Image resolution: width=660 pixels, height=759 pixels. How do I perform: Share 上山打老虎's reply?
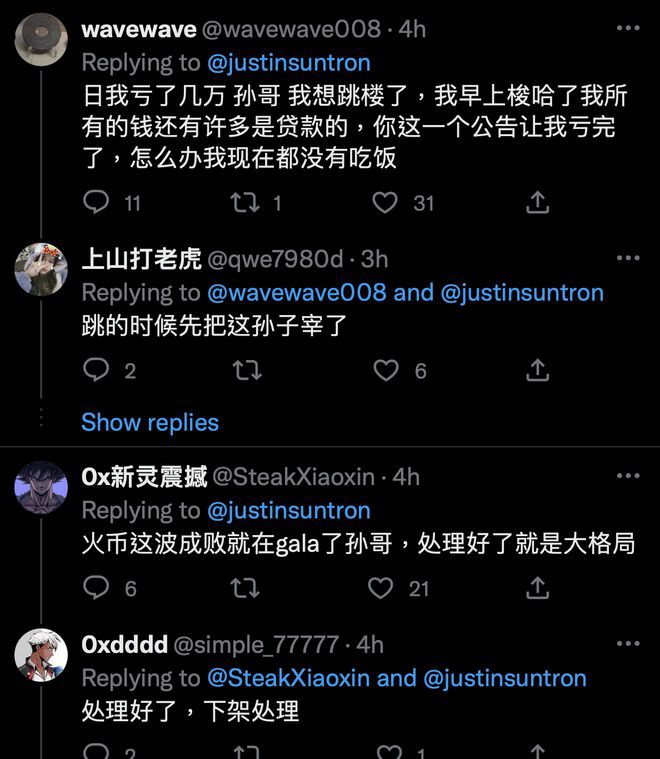click(x=537, y=370)
